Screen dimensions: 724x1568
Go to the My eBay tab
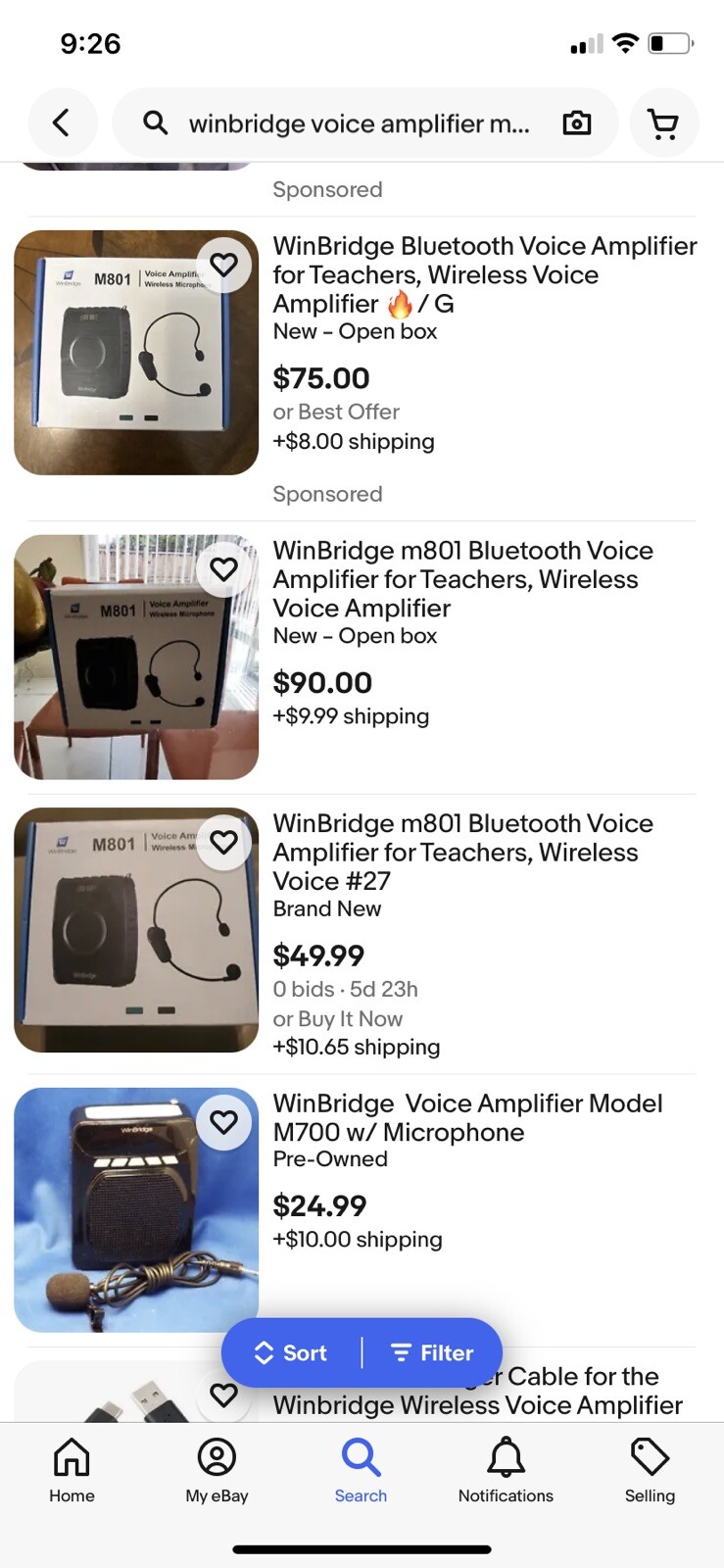[217, 1469]
